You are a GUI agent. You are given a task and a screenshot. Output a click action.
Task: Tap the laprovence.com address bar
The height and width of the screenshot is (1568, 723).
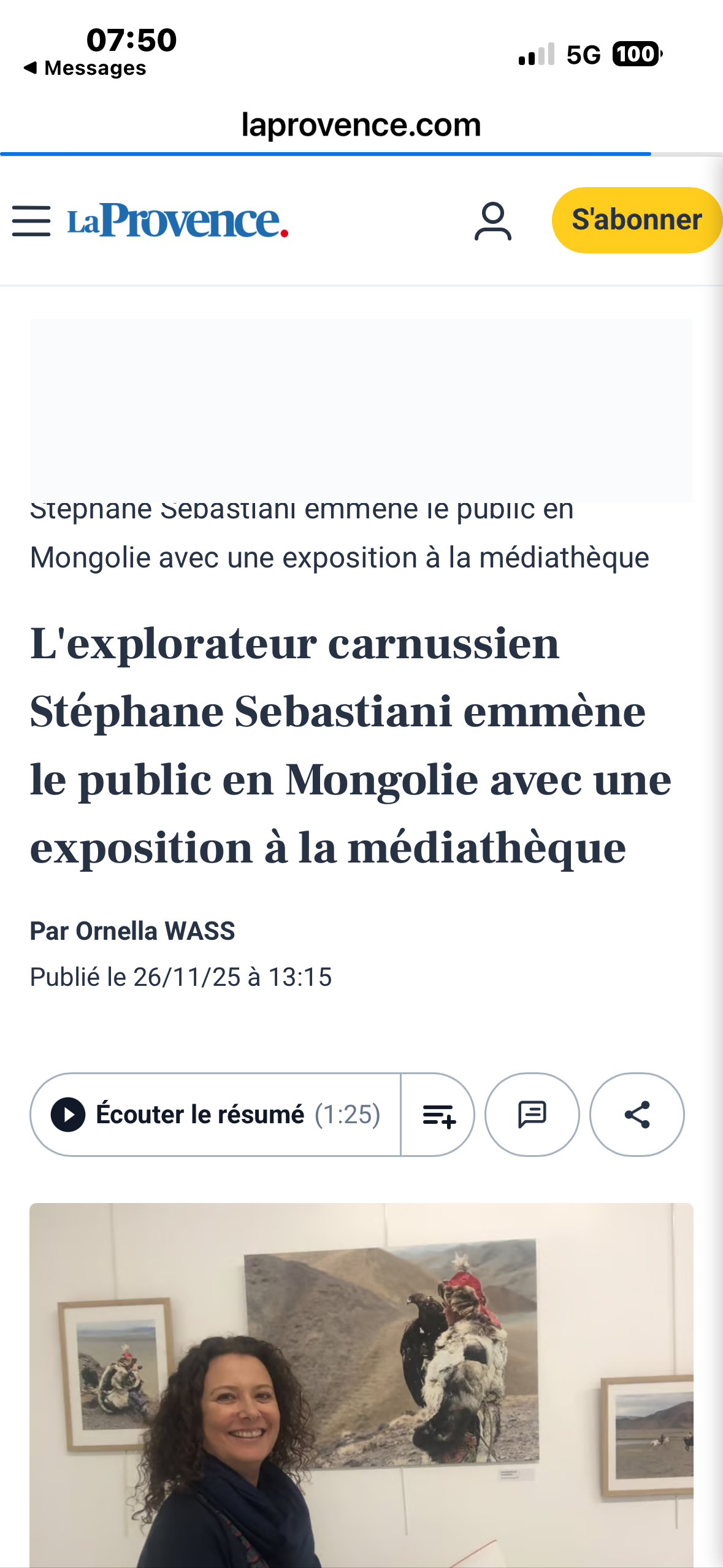[361, 125]
